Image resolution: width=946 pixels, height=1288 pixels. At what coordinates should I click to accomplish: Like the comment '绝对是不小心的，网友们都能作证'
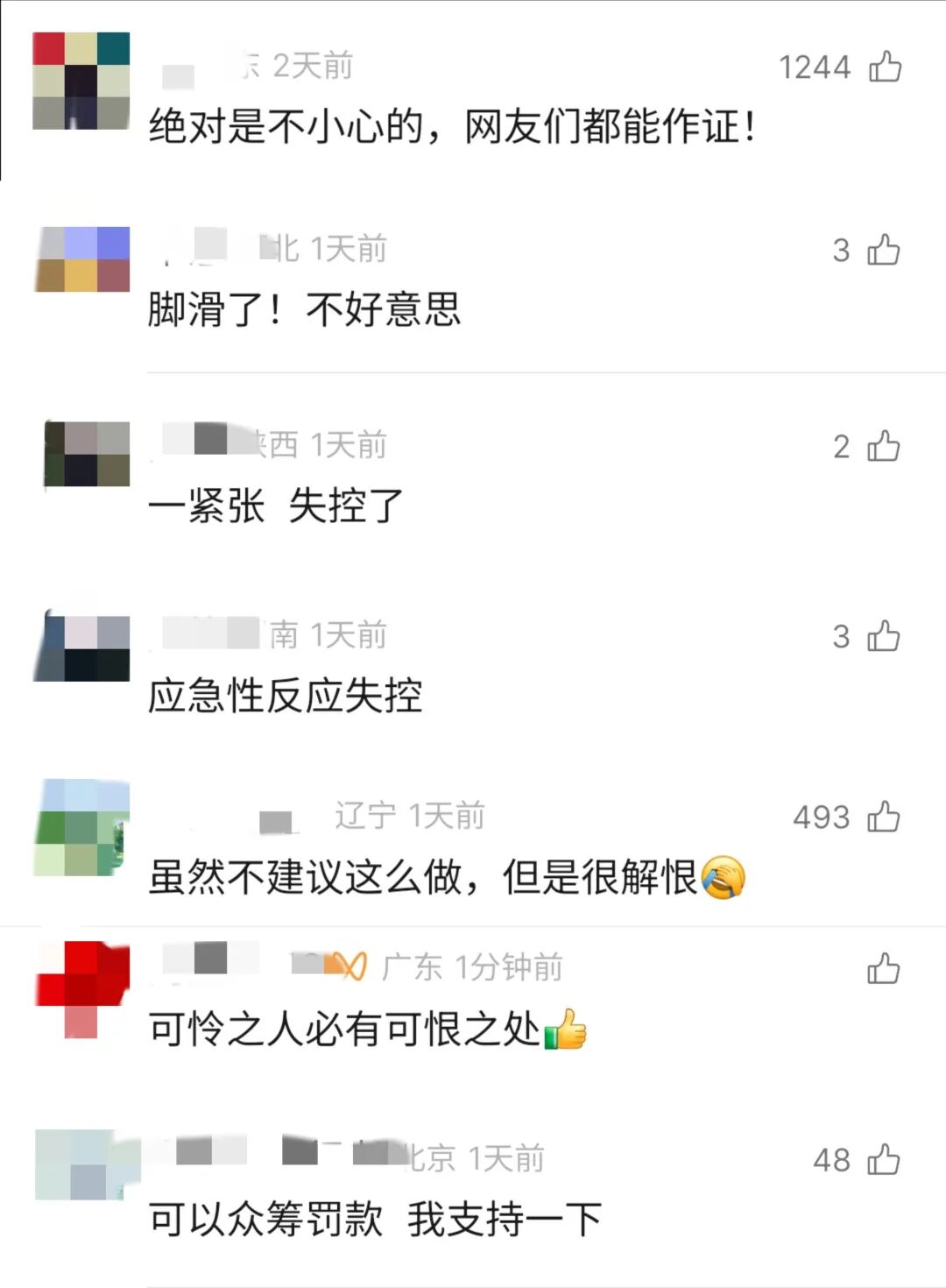[885, 67]
